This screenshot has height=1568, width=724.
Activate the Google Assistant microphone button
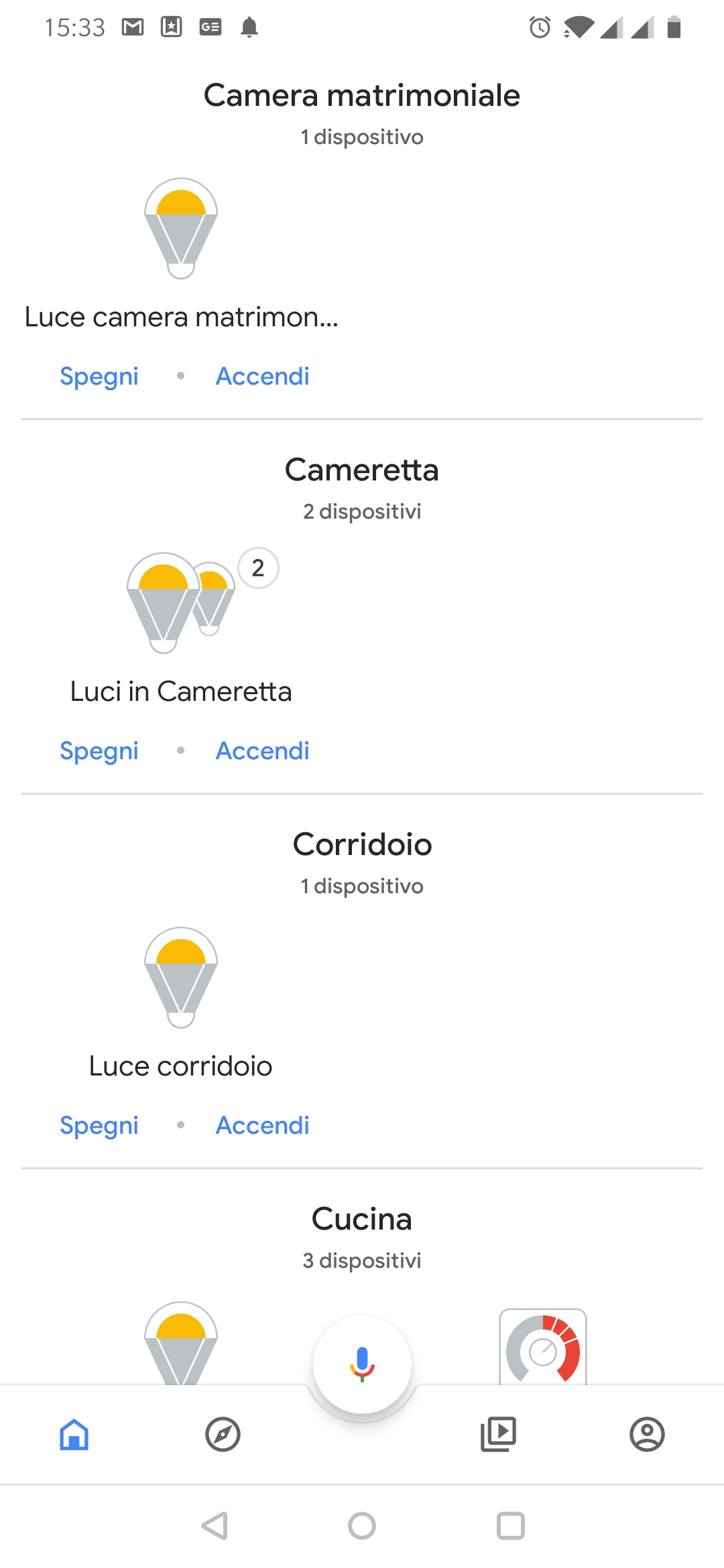pos(362,1364)
